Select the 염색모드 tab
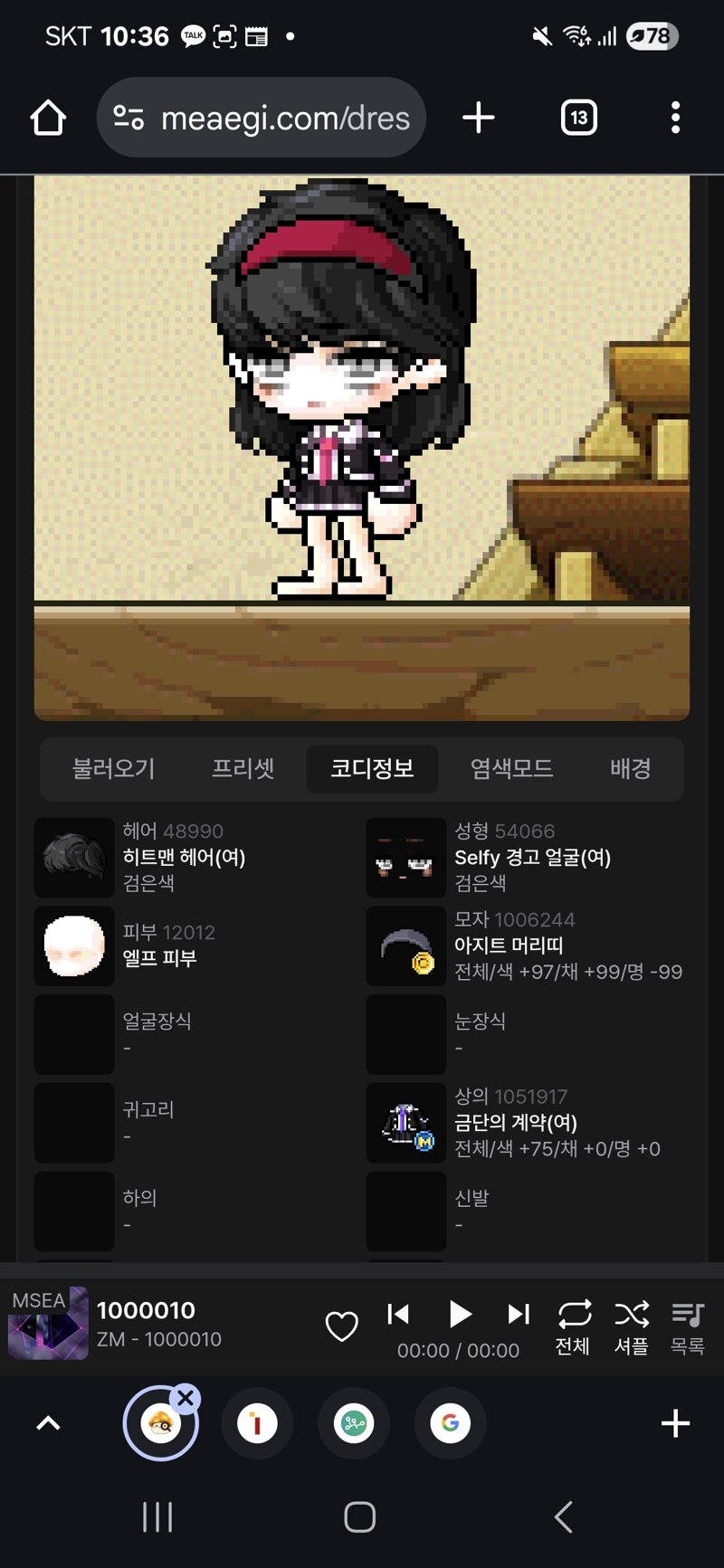This screenshot has height=1568, width=724. point(511,769)
